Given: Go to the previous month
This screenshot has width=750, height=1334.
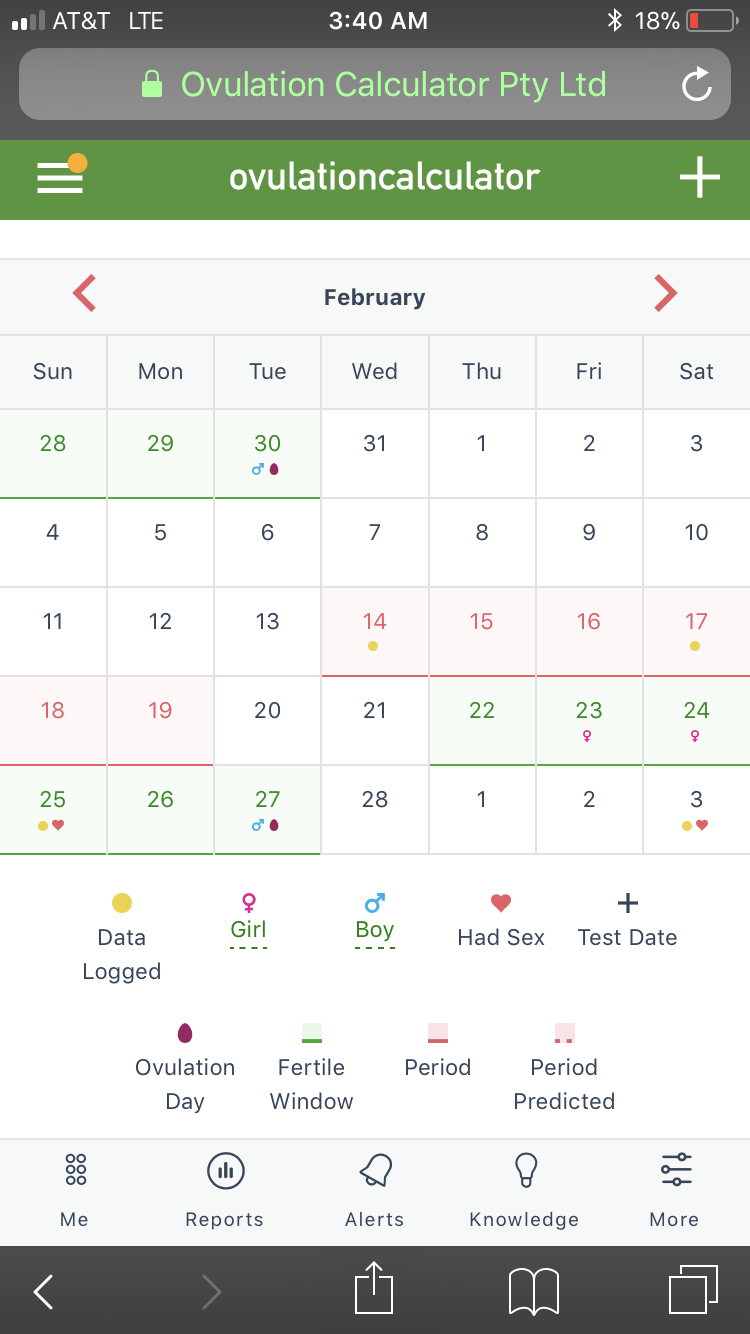Looking at the screenshot, I should (85, 294).
